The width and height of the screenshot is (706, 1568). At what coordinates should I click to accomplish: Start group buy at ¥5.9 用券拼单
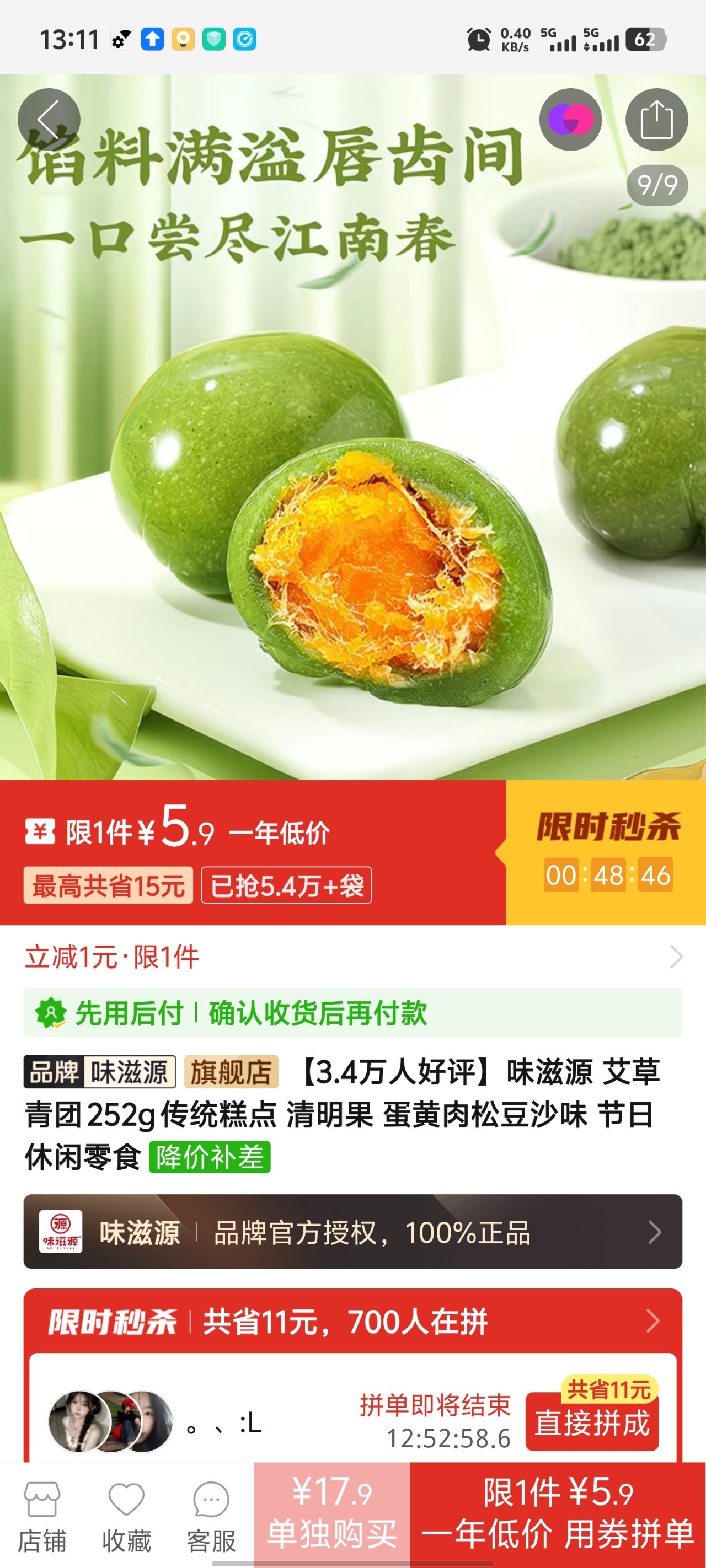[558, 1514]
